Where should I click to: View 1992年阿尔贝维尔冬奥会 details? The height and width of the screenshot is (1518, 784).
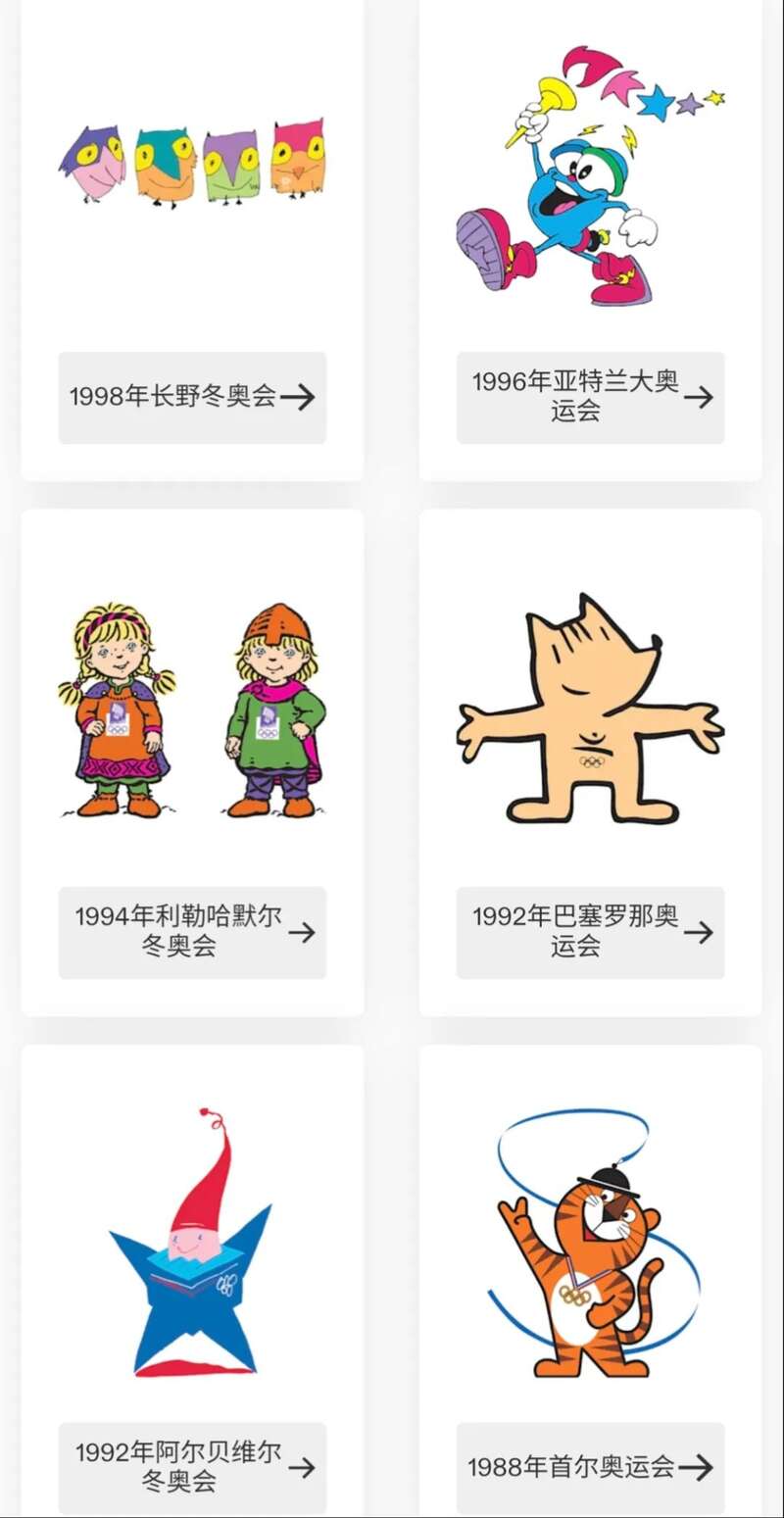pos(192,1467)
